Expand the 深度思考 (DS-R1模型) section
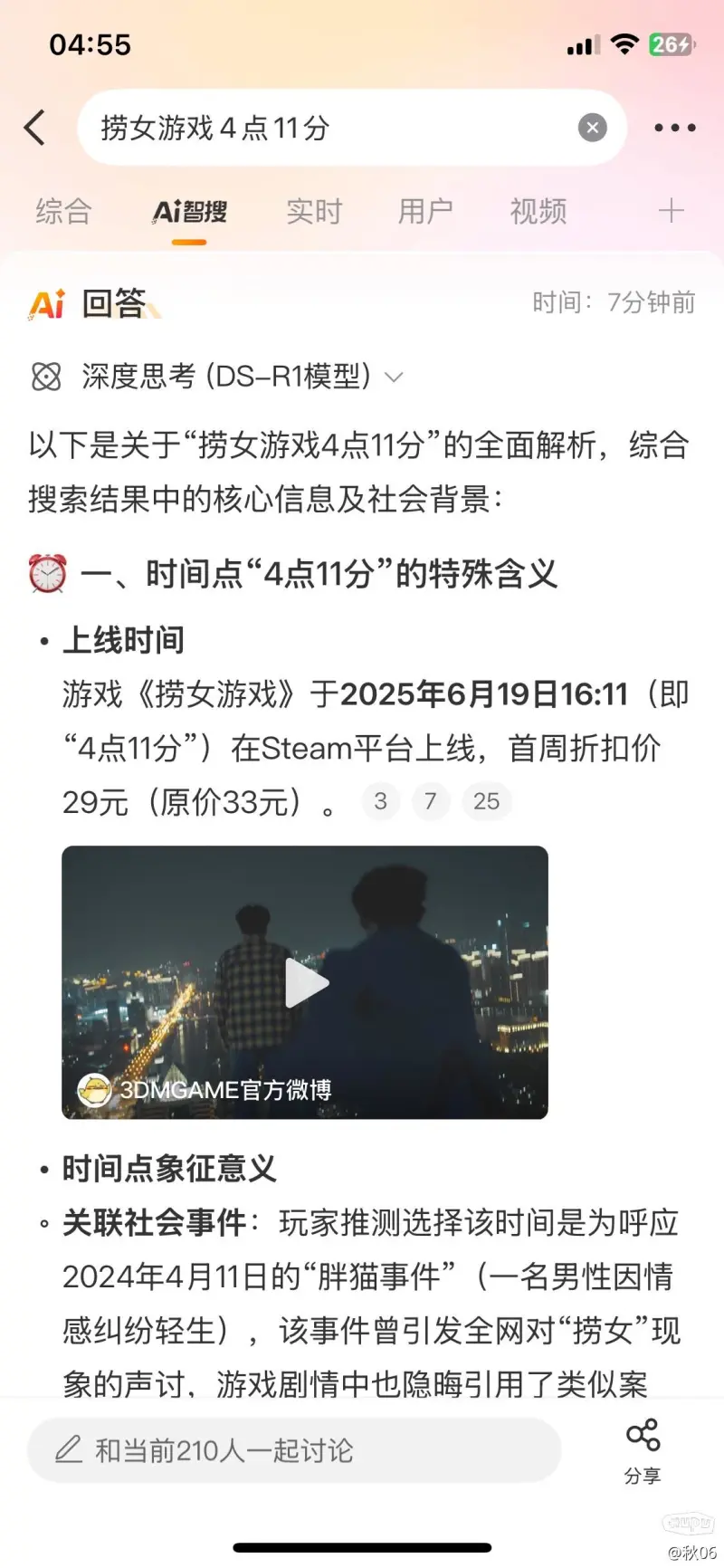Viewport: 724px width, 1568px height. coord(216,377)
